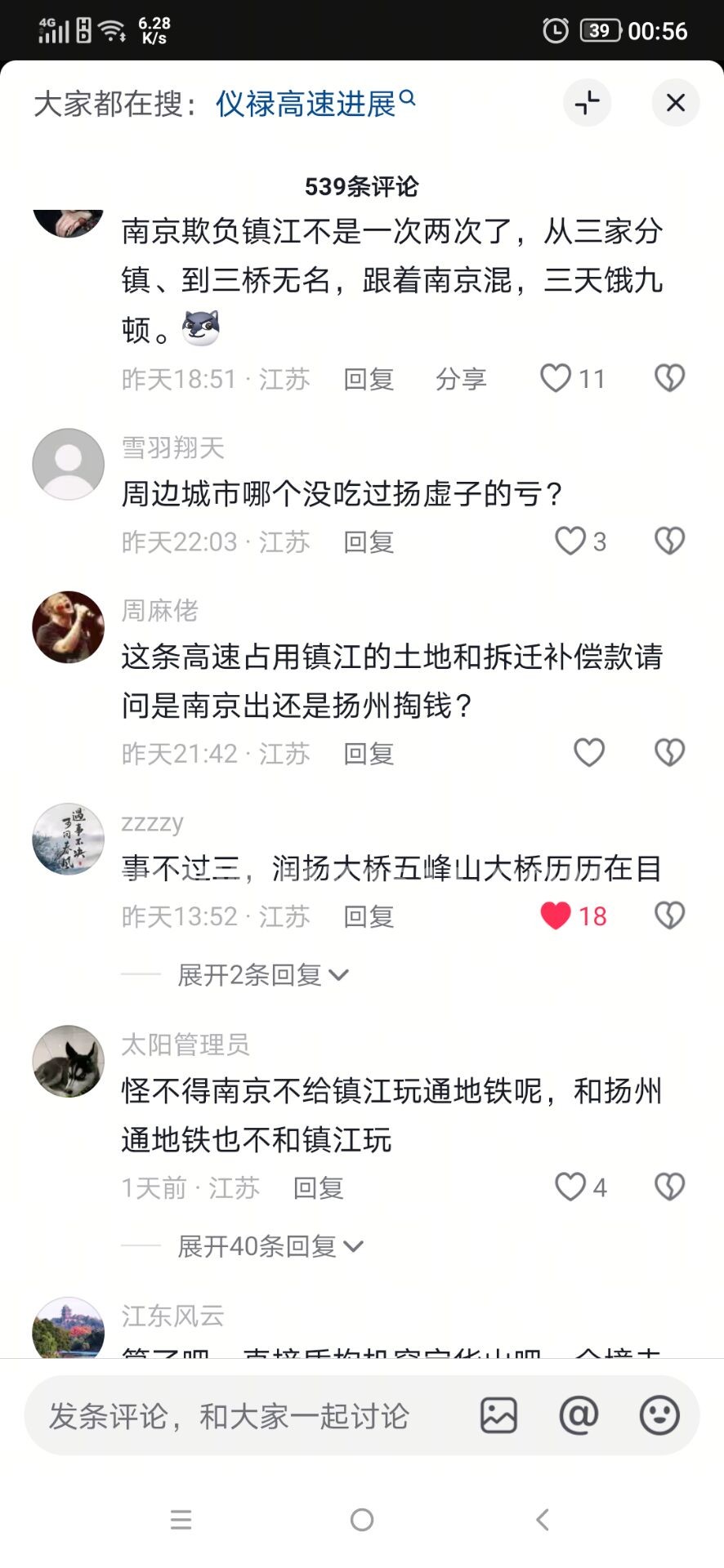Mention someone with the @ icon
The image size is (724, 1568).
(x=579, y=1415)
